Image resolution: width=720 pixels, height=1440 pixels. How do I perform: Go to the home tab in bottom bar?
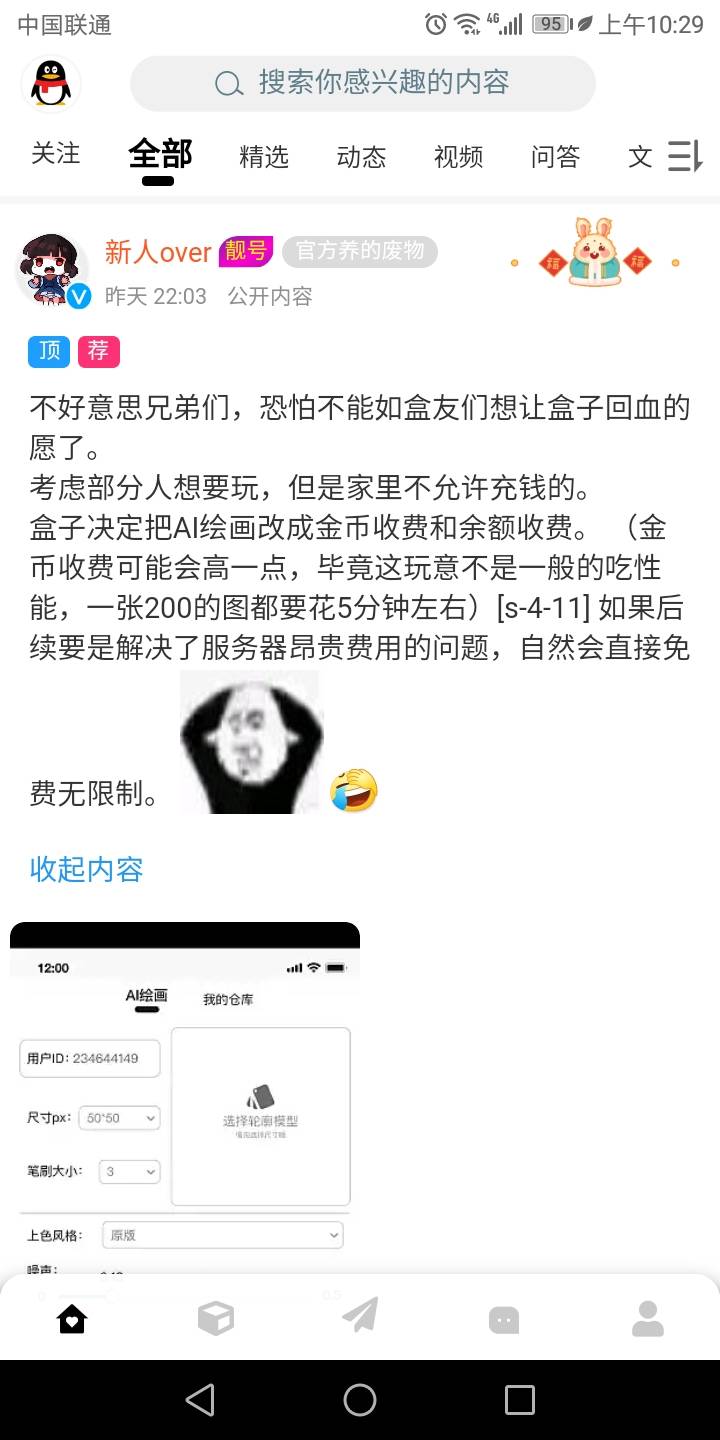point(72,1320)
